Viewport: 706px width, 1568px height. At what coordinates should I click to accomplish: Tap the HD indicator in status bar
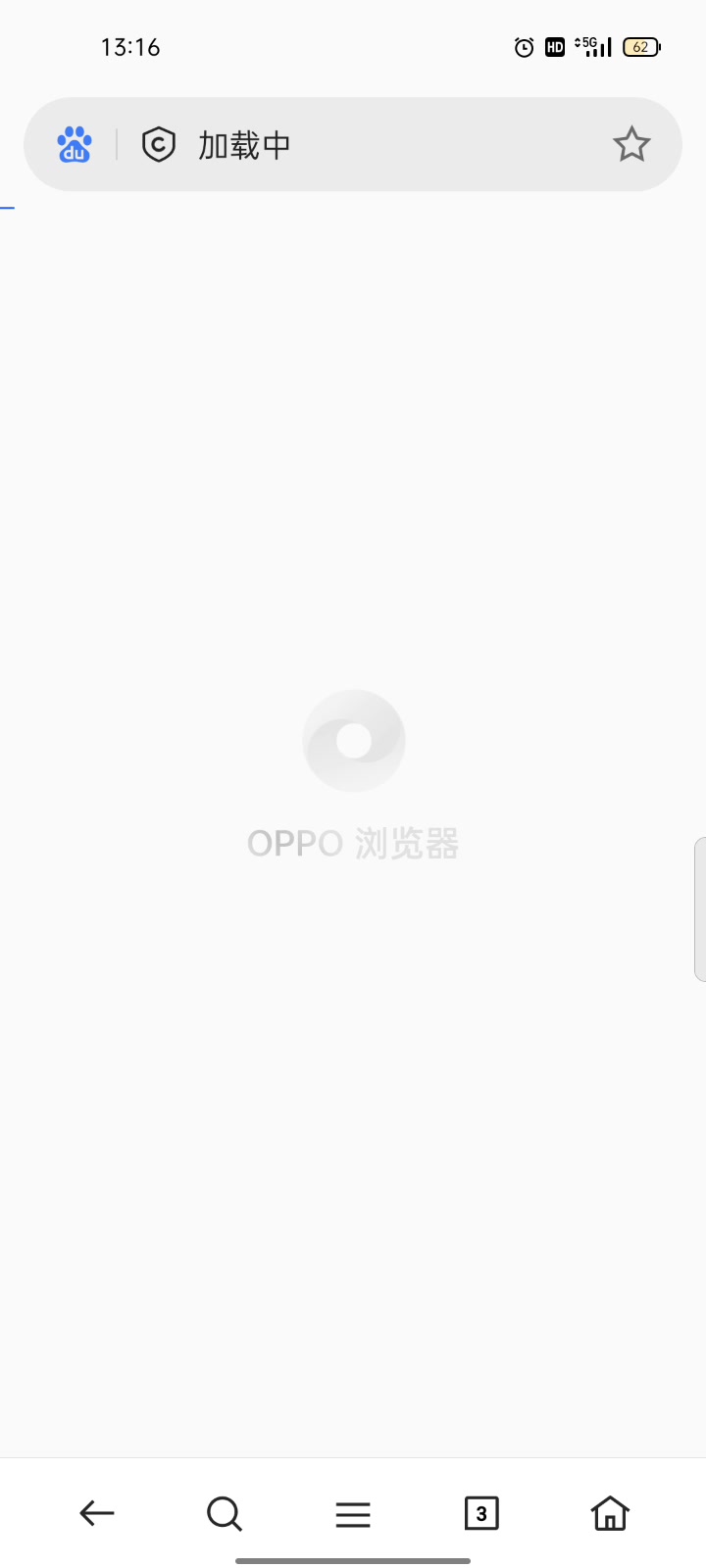click(554, 46)
